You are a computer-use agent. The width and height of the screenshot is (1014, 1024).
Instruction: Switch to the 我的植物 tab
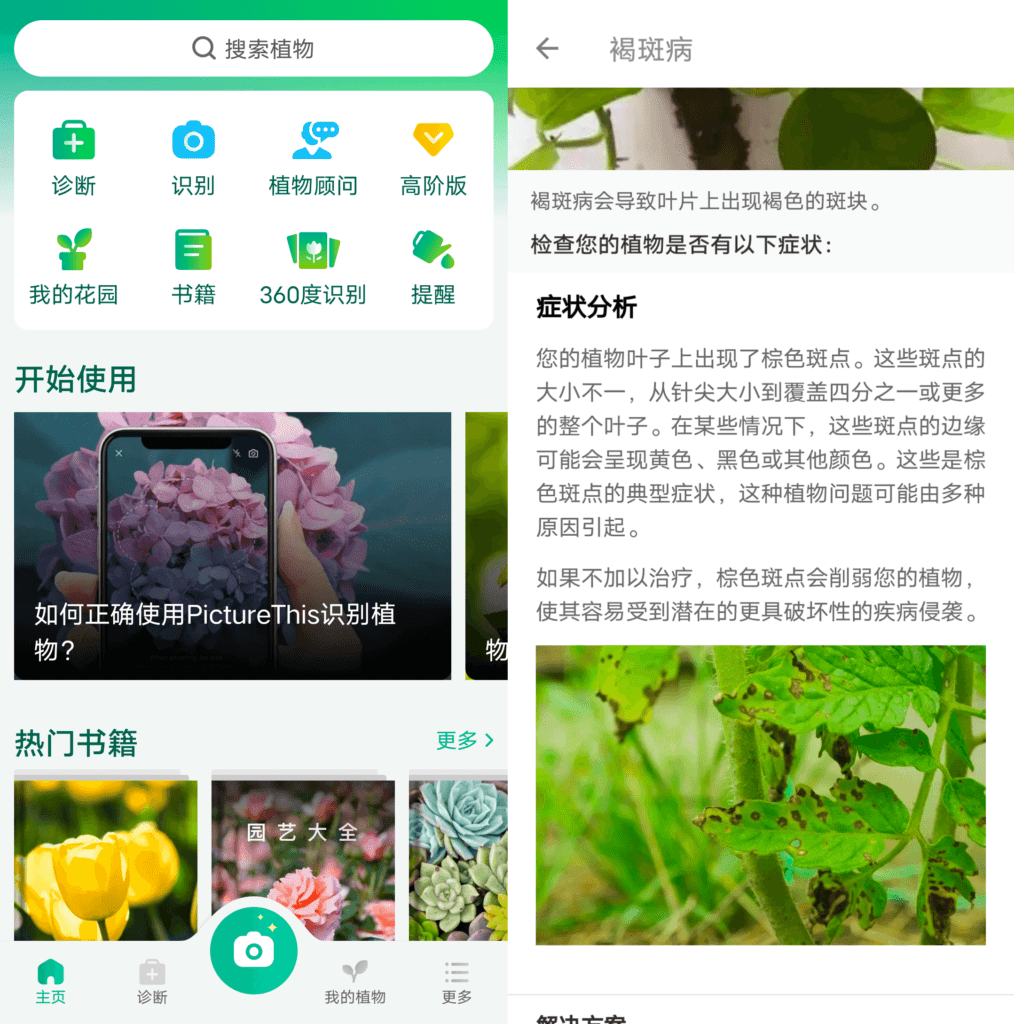pyautogui.click(x=355, y=982)
